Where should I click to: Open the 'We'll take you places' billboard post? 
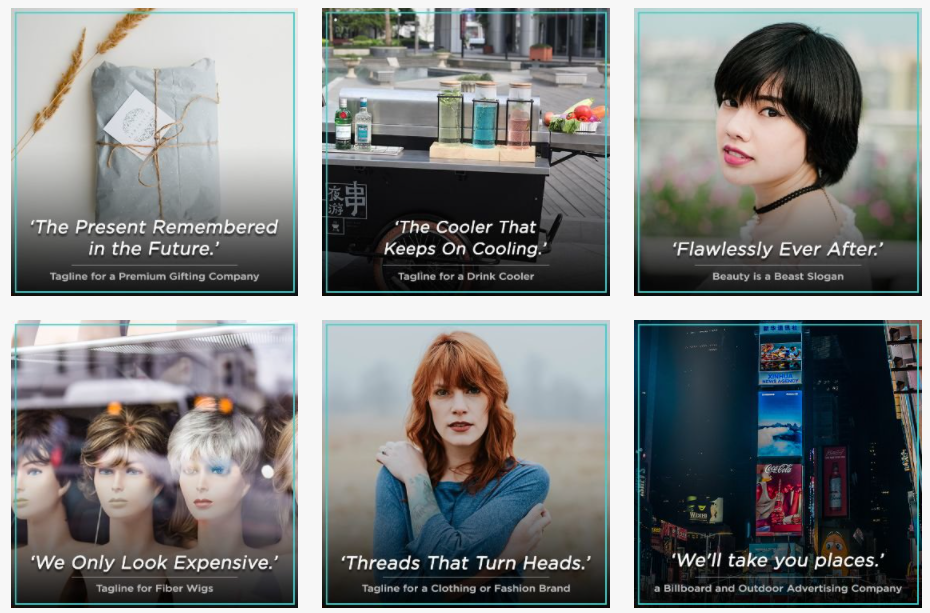(x=777, y=463)
